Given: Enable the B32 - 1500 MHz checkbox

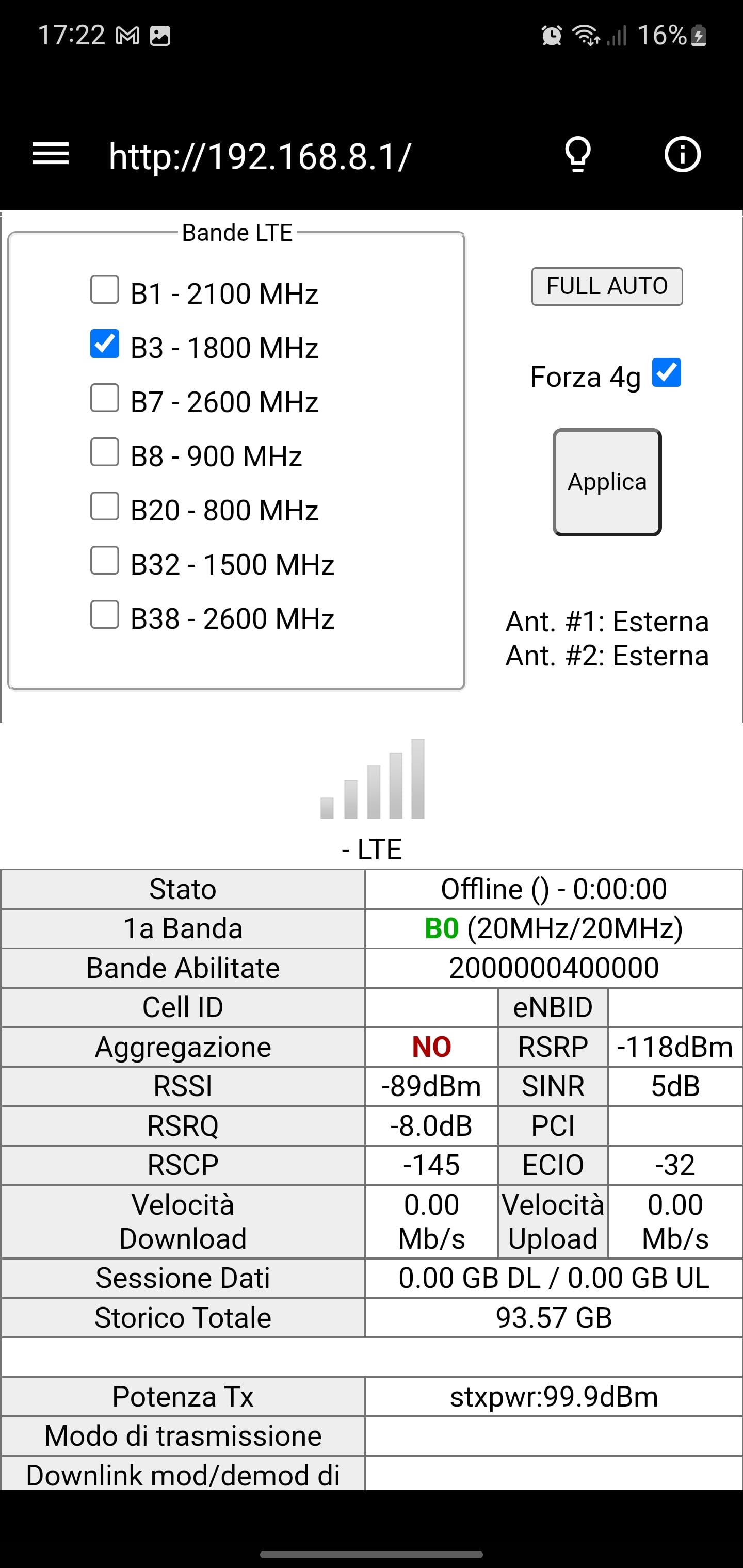Looking at the screenshot, I should 105,560.
